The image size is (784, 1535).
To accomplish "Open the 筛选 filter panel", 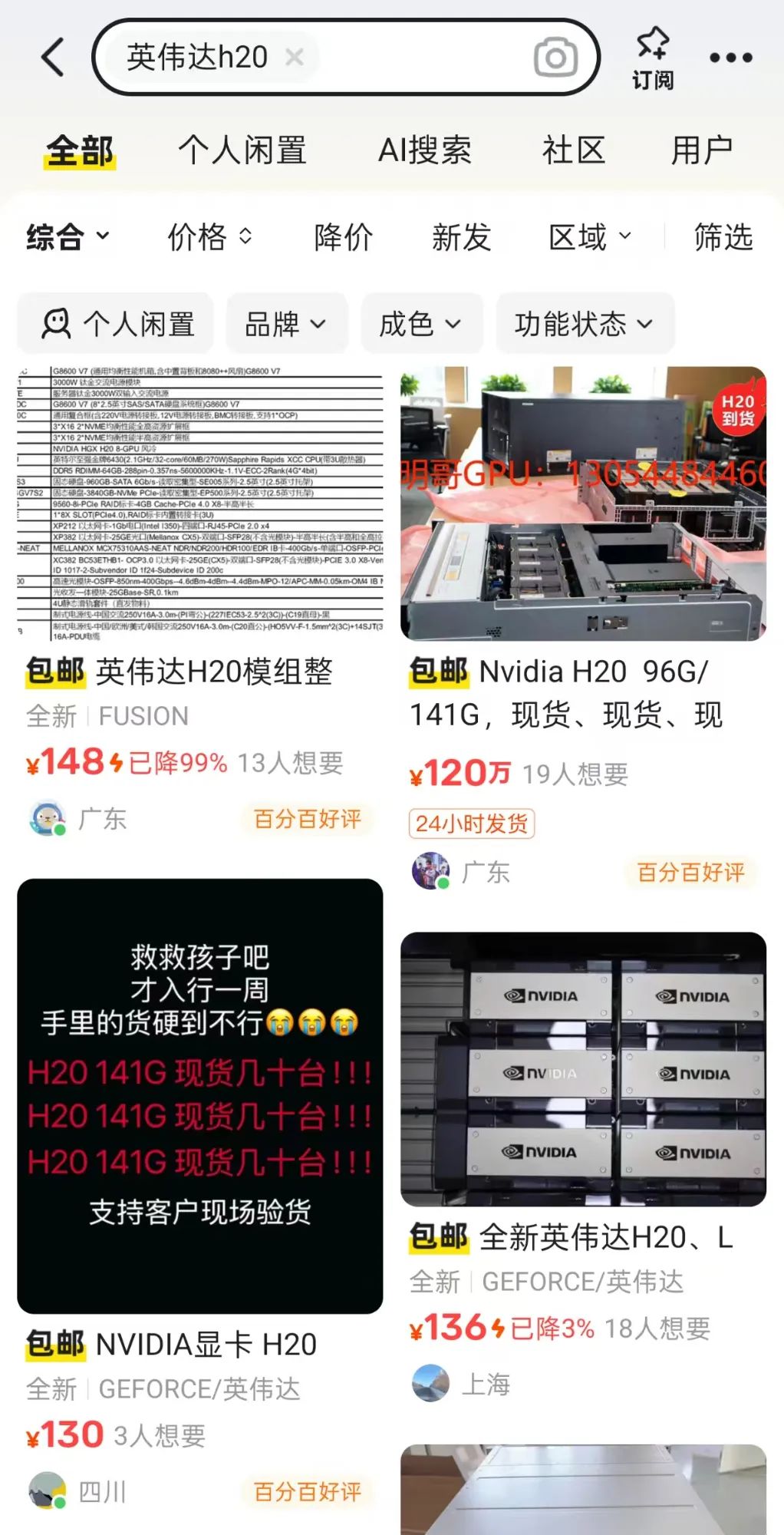I will 723,237.
